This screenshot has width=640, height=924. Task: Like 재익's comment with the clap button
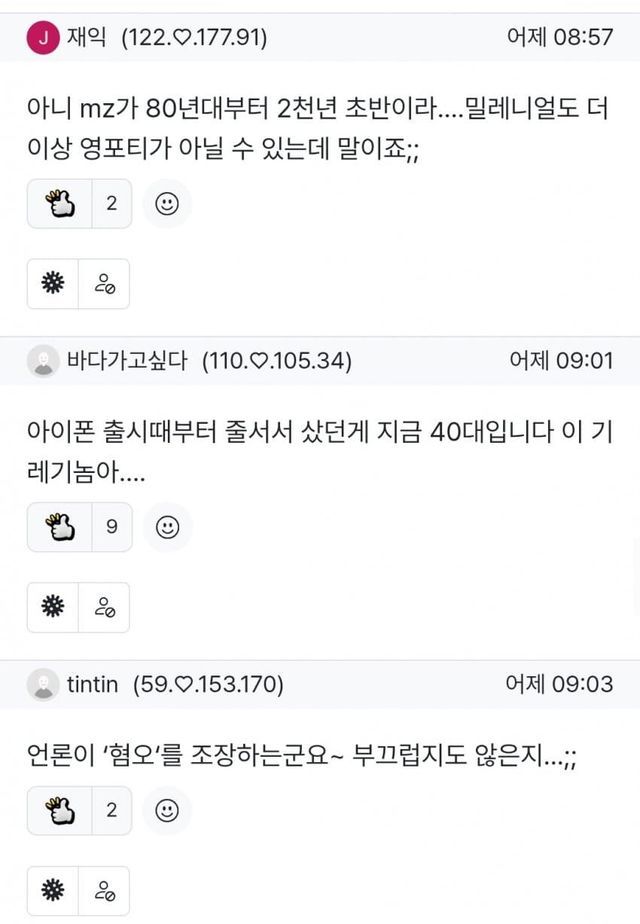click(x=59, y=203)
